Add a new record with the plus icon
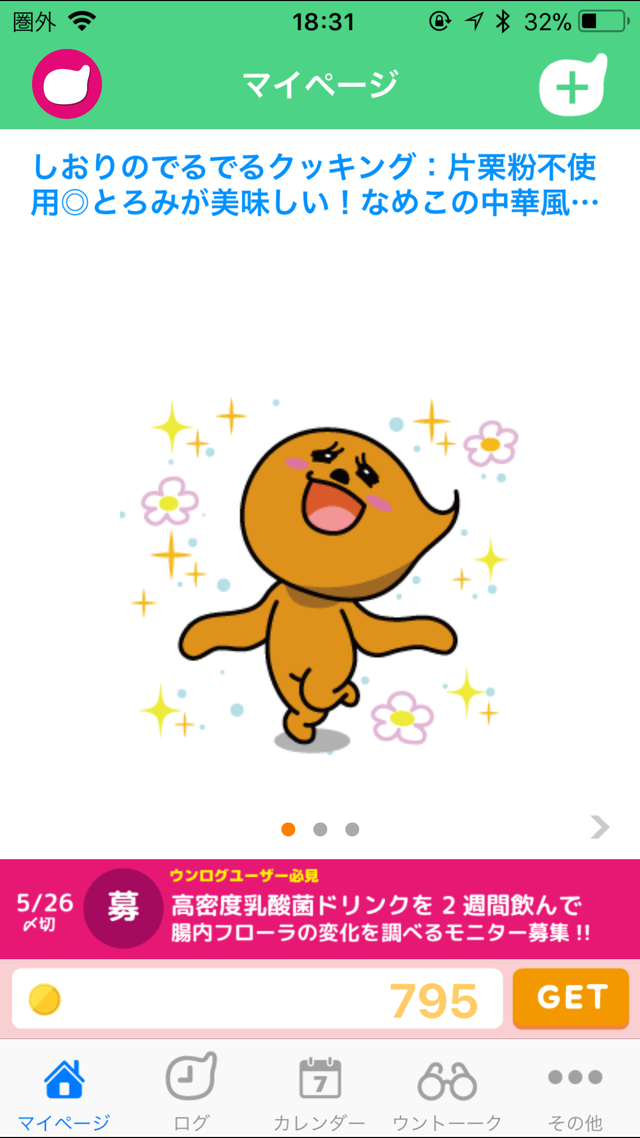 (x=572, y=85)
